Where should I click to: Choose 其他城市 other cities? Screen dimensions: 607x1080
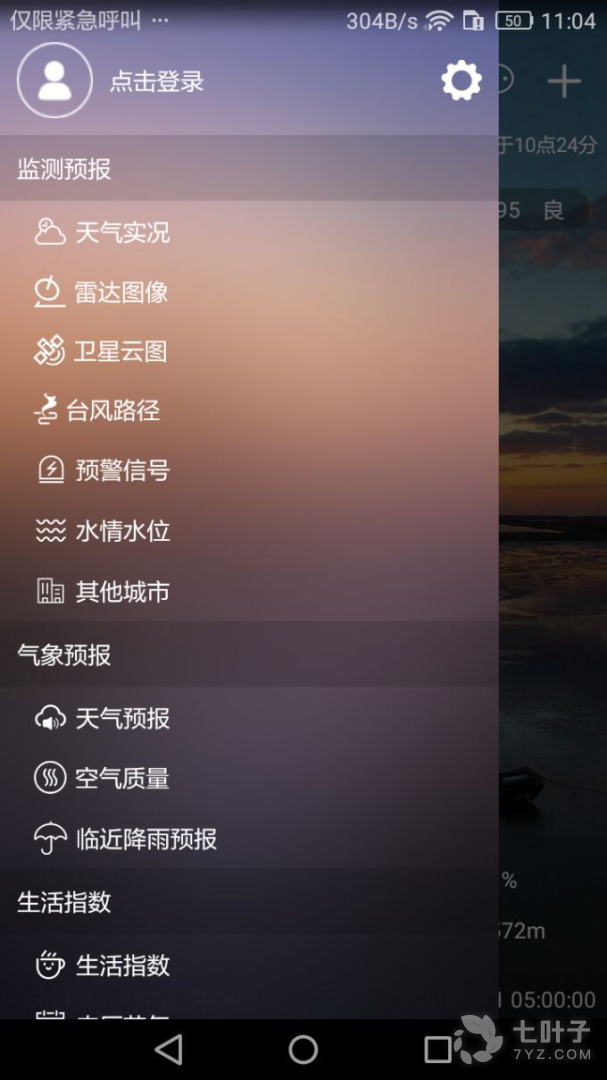point(122,591)
